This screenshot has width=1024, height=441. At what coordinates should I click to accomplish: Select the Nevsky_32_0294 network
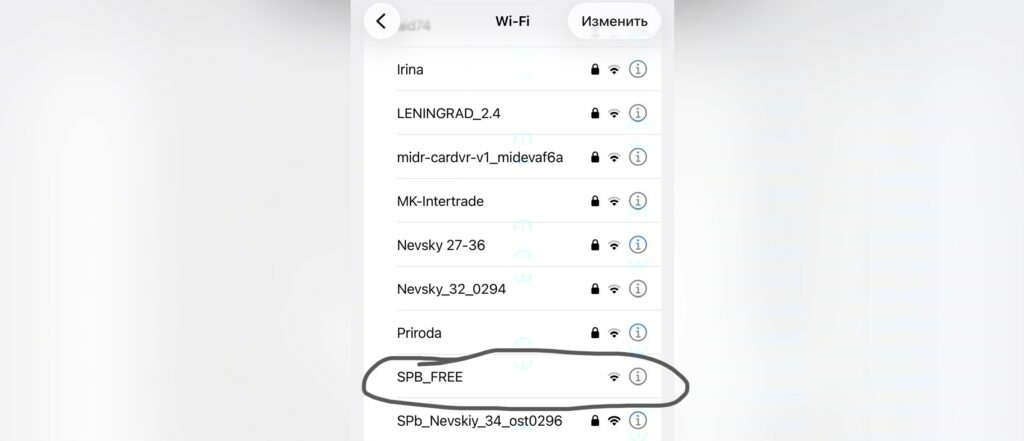[450, 289]
